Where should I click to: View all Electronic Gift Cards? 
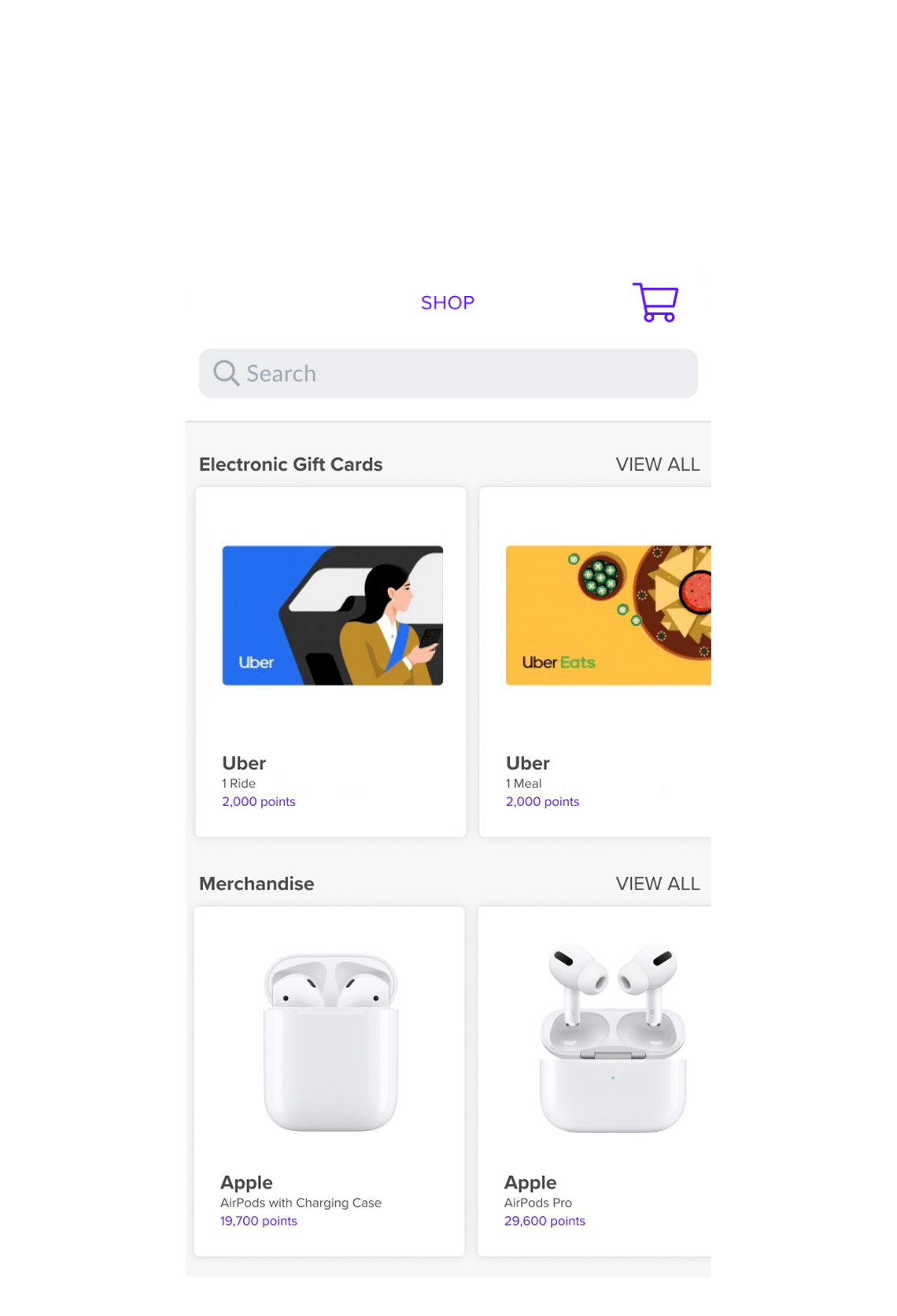pyautogui.click(x=657, y=464)
